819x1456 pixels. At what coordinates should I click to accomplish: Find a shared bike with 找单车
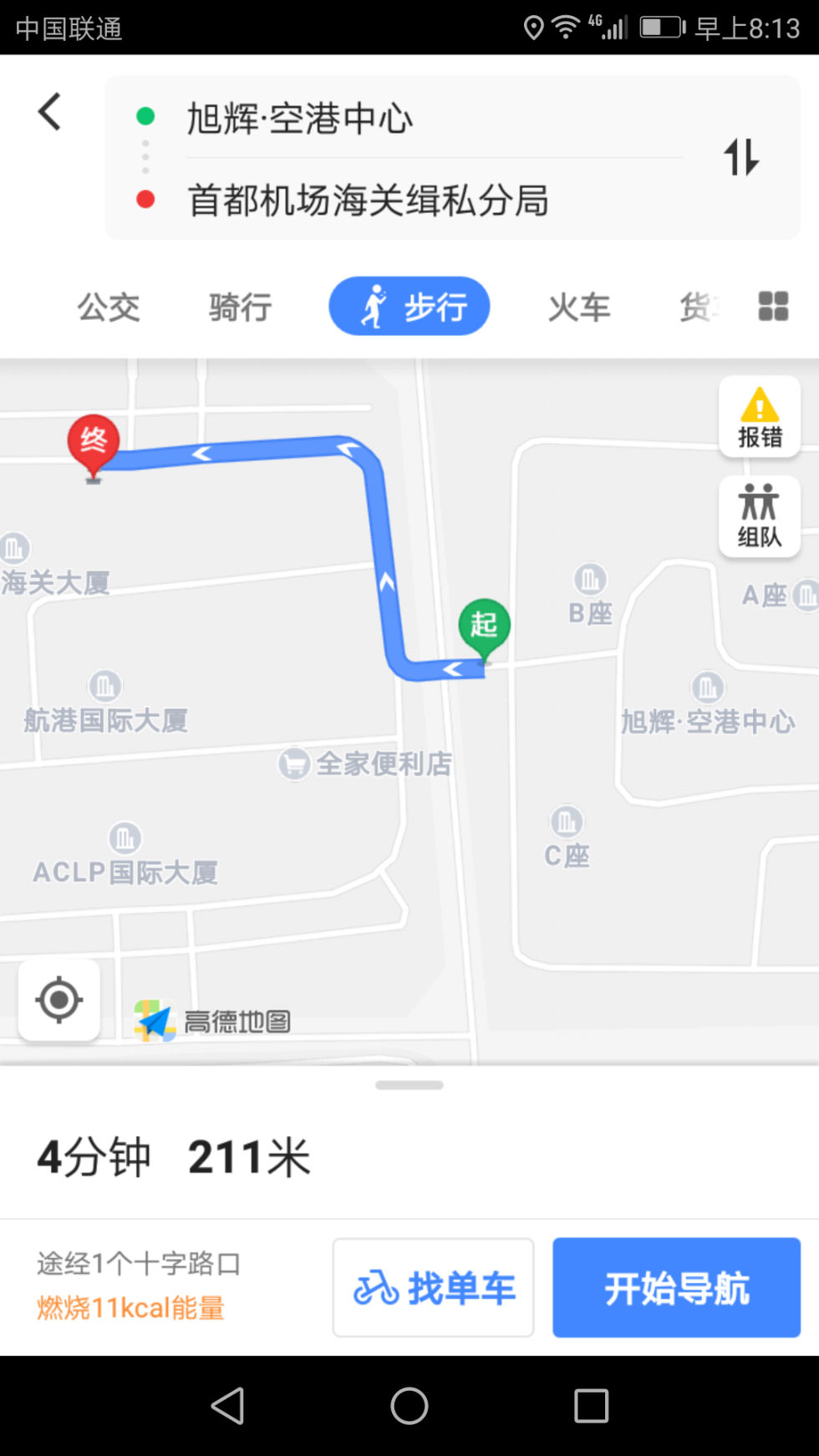(433, 1287)
